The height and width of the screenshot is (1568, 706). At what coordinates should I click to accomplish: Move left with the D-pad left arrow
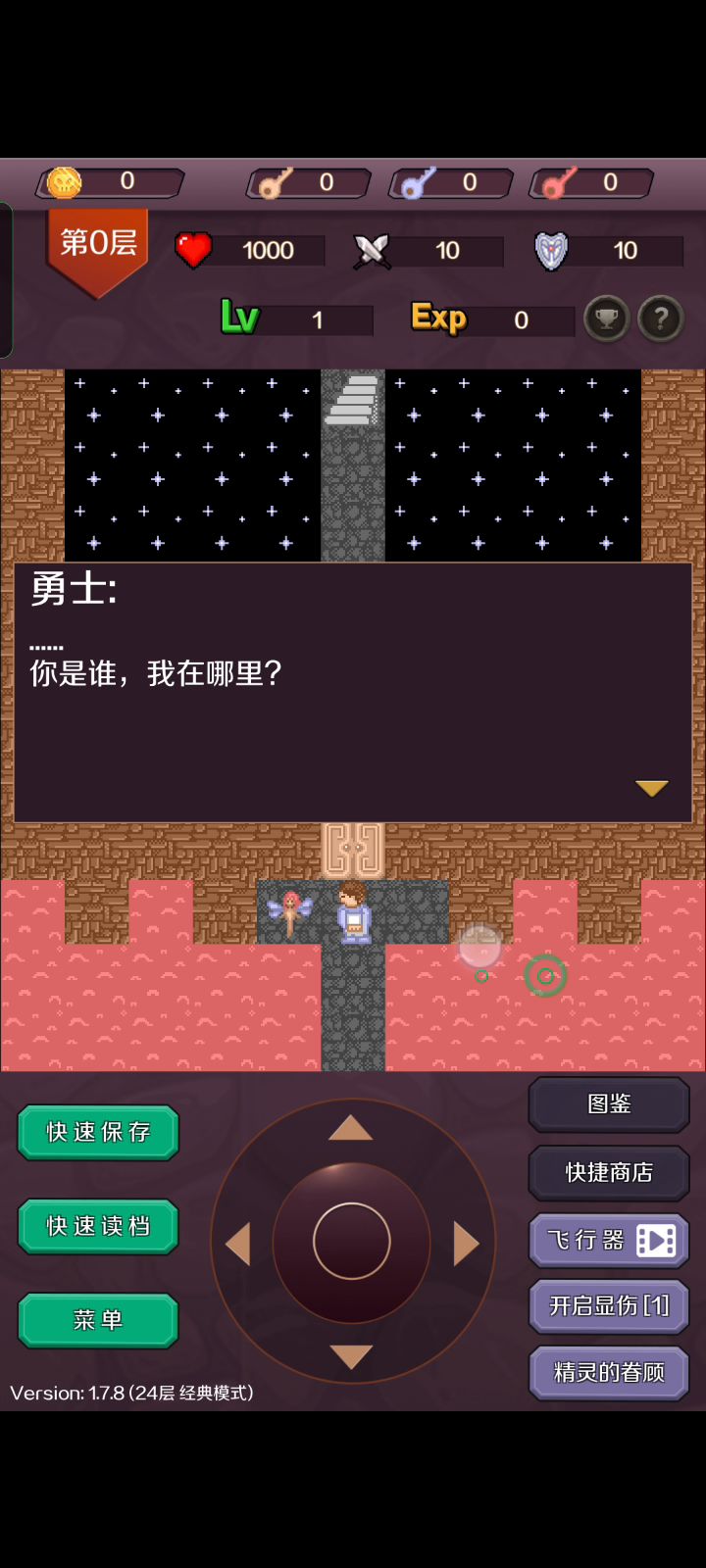click(238, 1244)
